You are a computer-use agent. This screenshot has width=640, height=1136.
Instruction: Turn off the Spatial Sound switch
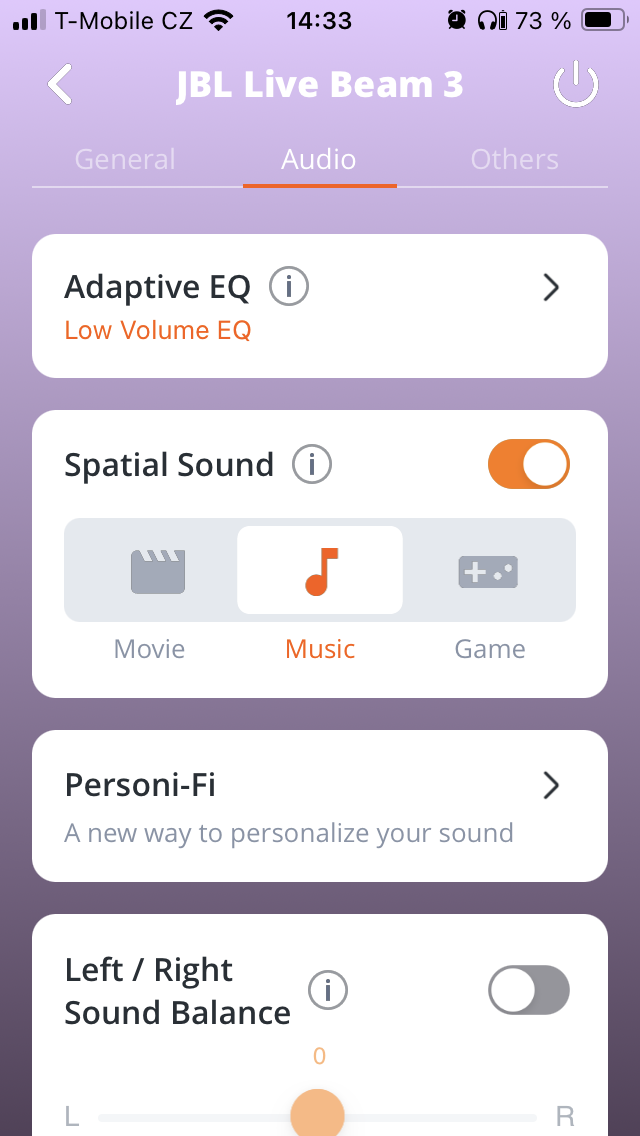pyautogui.click(x=528, y=465)
